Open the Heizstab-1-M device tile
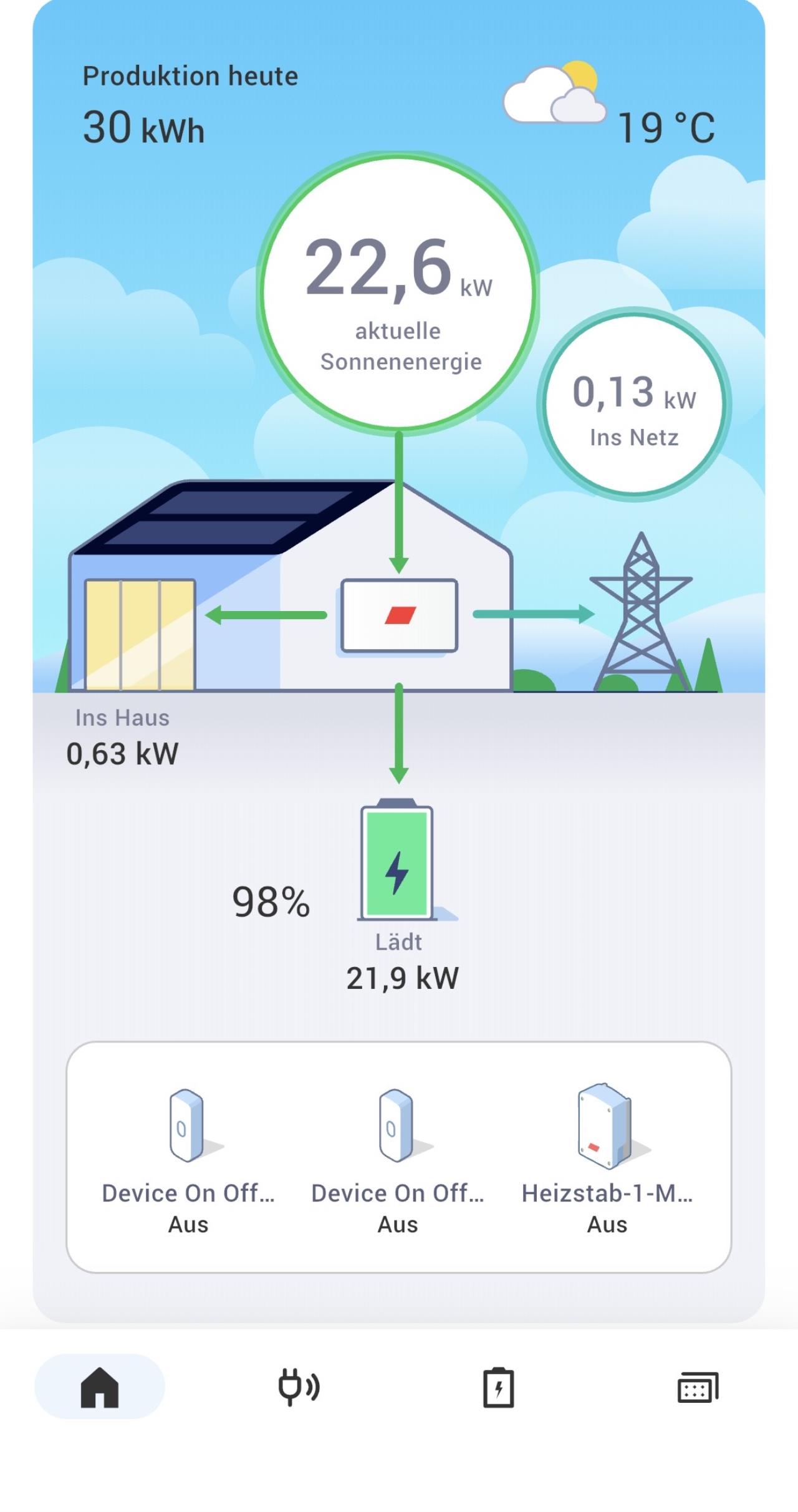The height and width of the screenshot is (1512, 798). coord(607,1160)
